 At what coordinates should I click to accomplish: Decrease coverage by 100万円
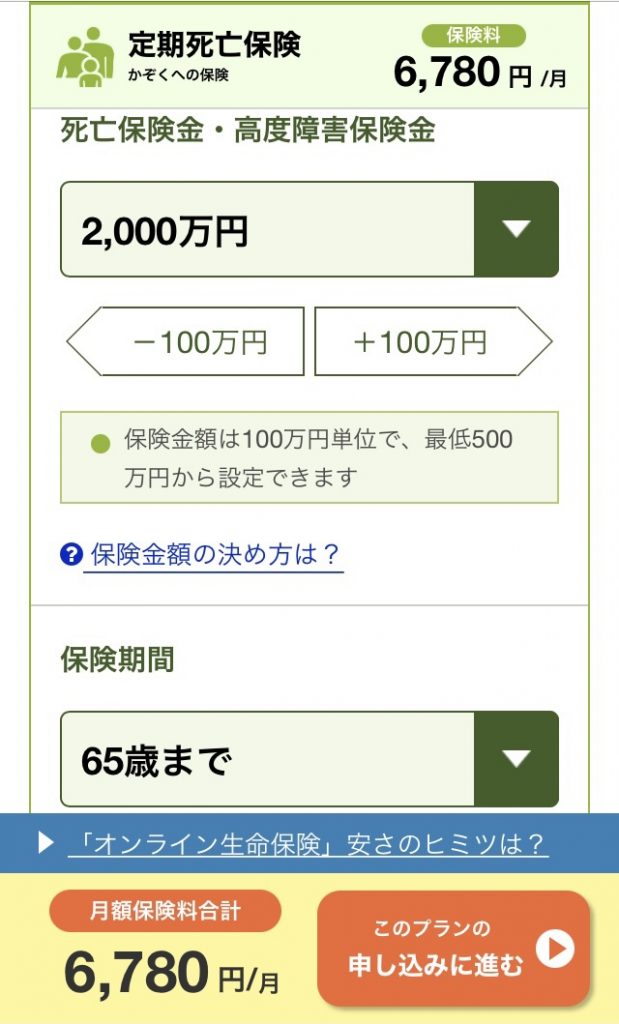click(187, 342)
